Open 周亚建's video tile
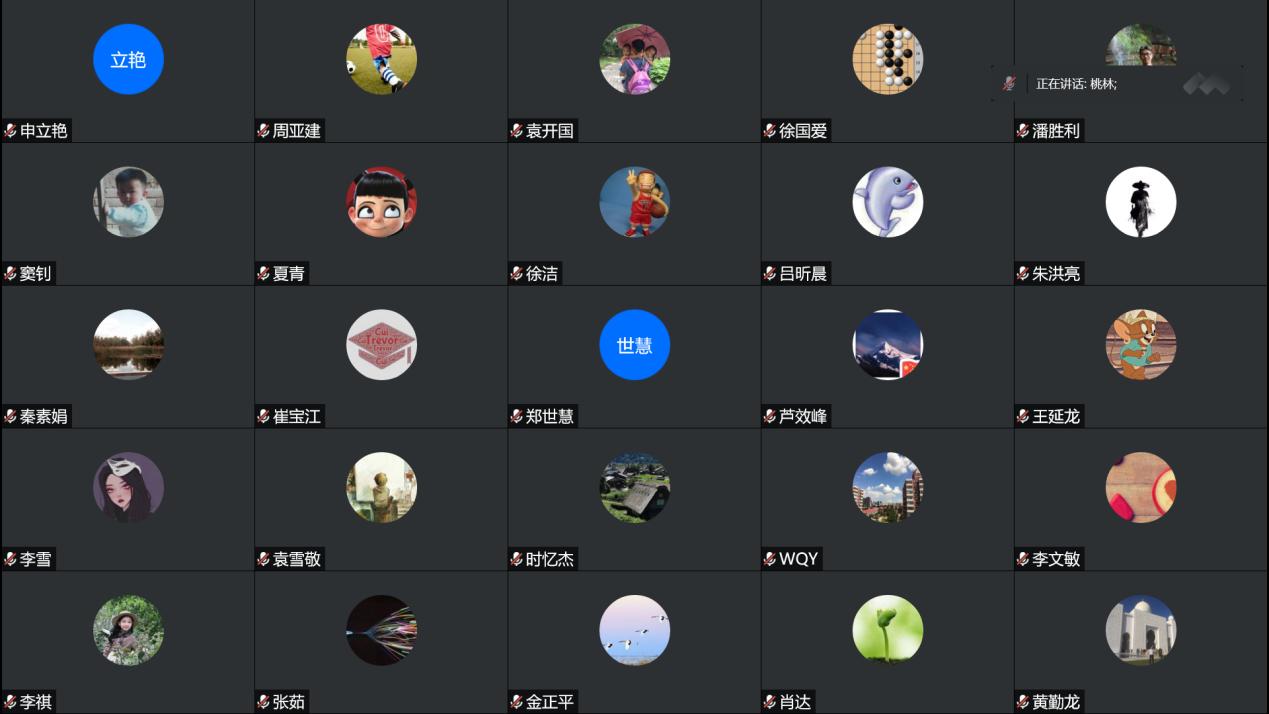Image resolution: width=1269 pixels, height=714 pixels. [x=381, y=60]
